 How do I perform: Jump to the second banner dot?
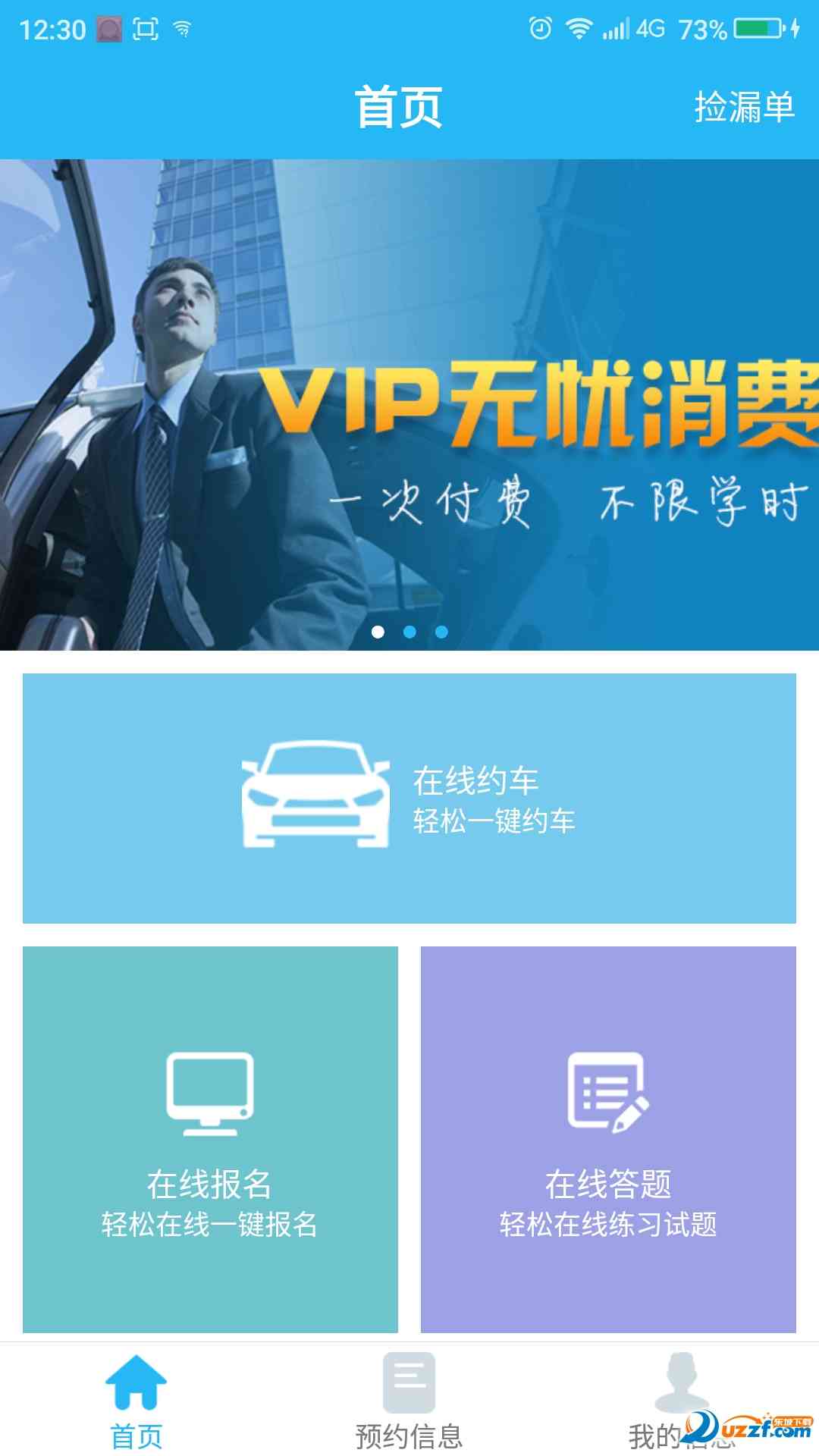pyautogui.click(x=409, y=632)
